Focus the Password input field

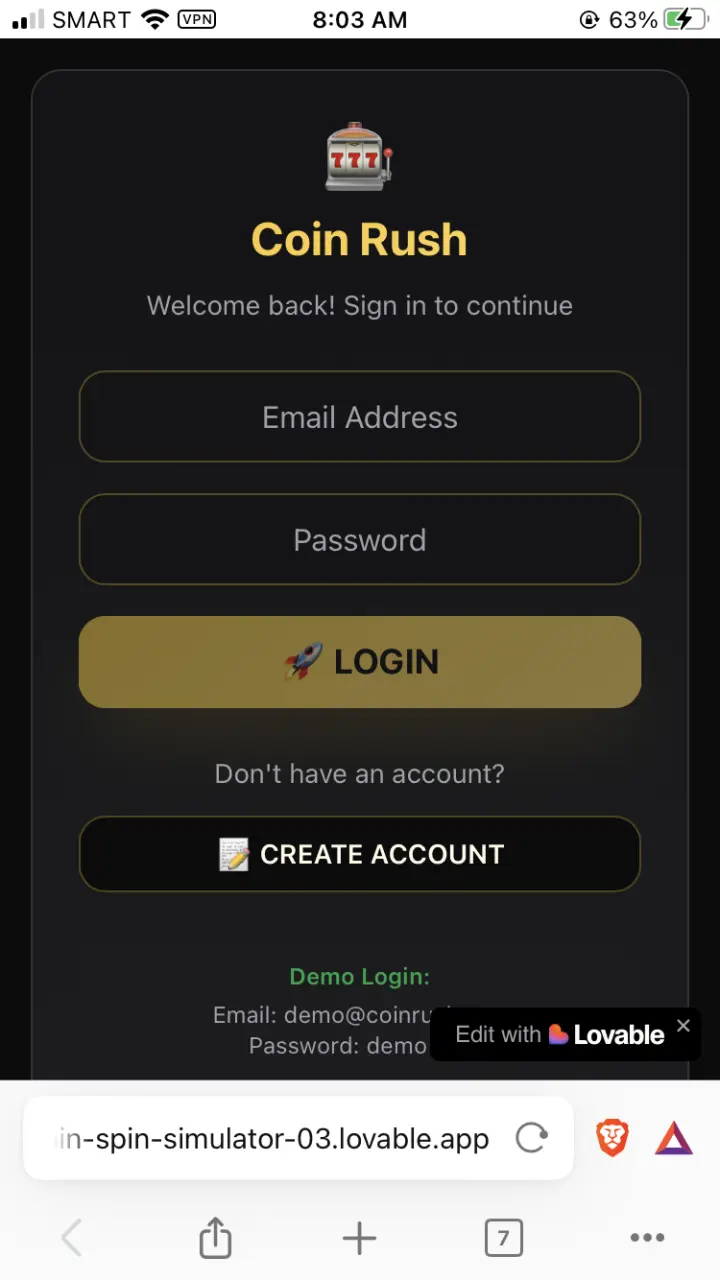coord(360,540)
